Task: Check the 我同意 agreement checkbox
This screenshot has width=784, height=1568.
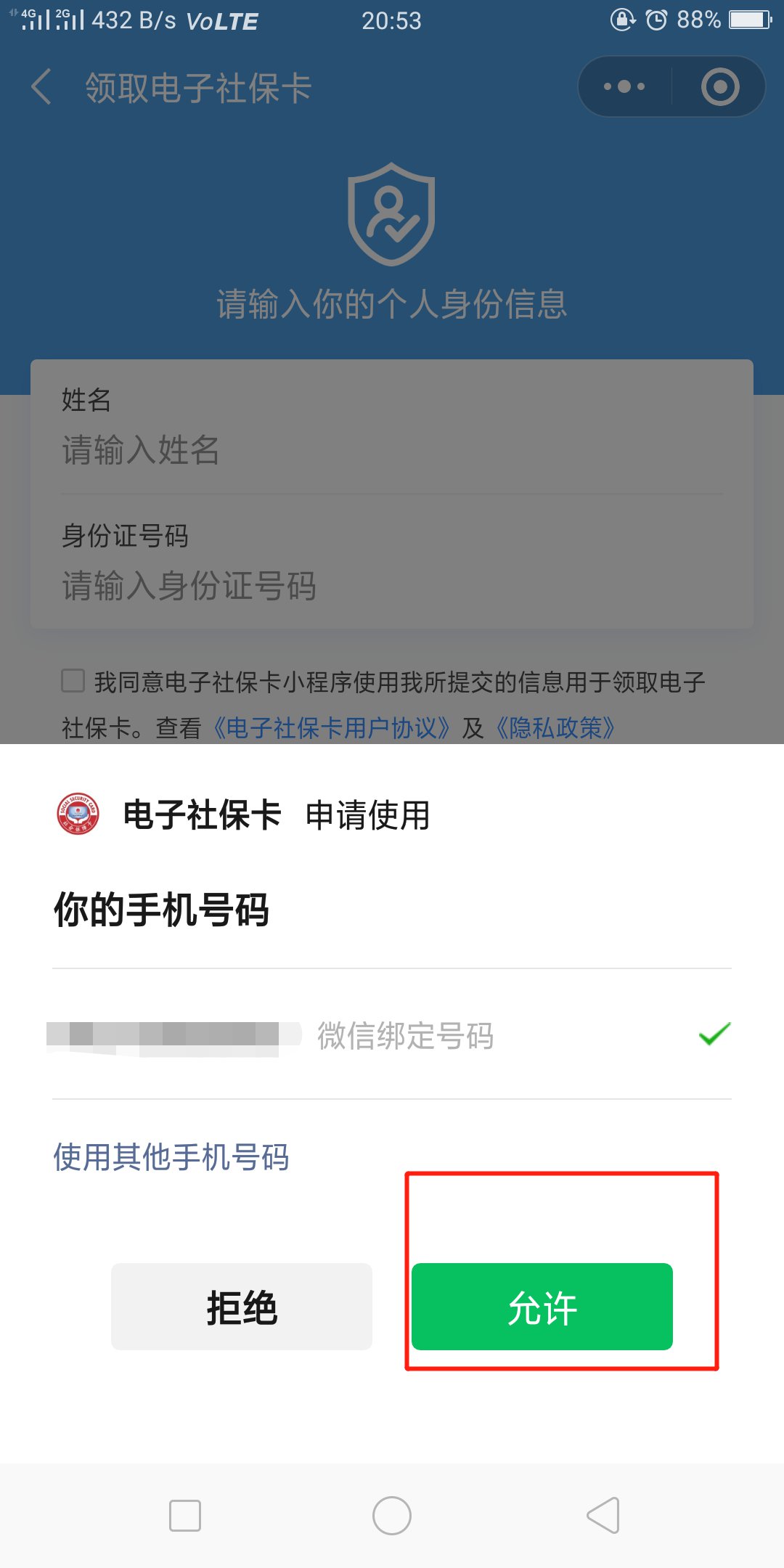Action: (x=73, y=681)
